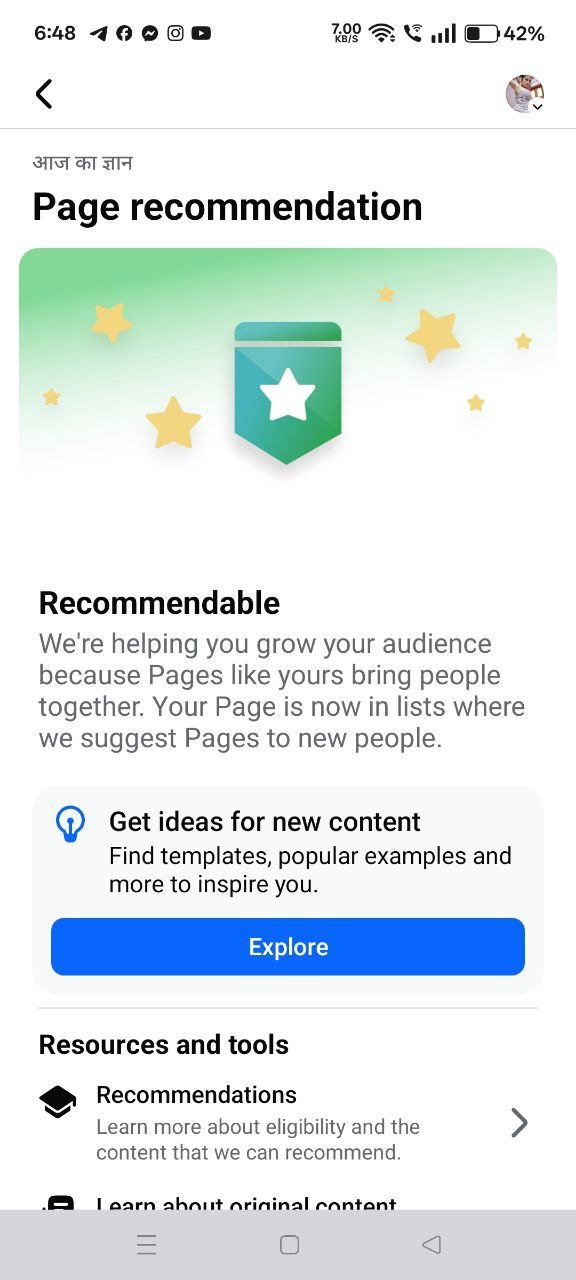Tap the blue Explore button

pos(288,947)
